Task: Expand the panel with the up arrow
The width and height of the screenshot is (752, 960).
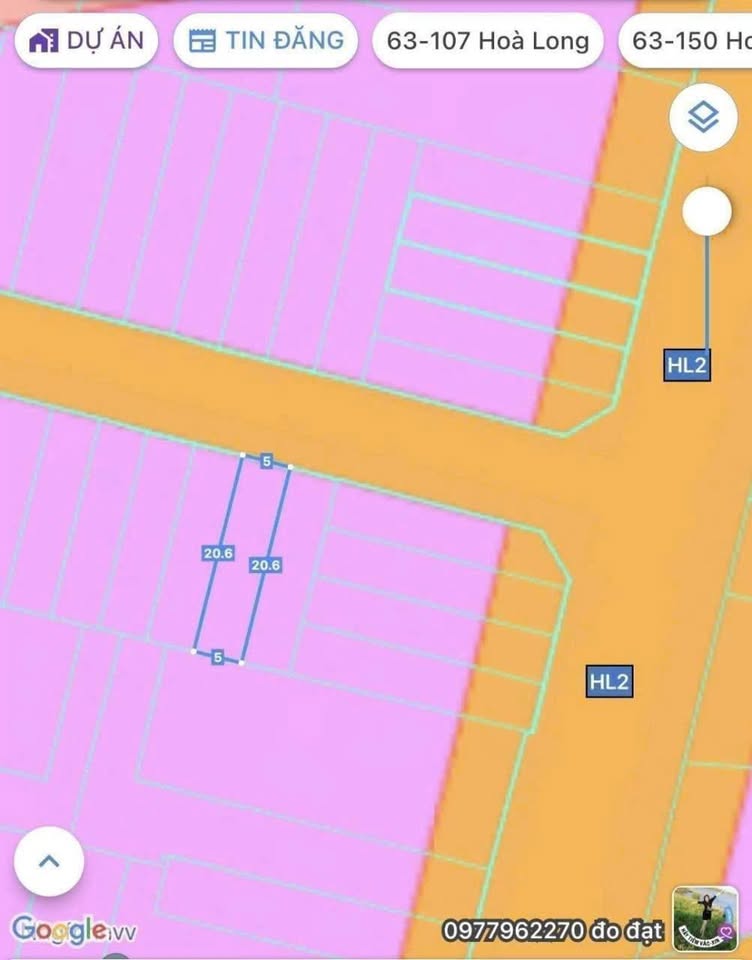Action: point(49,861)
